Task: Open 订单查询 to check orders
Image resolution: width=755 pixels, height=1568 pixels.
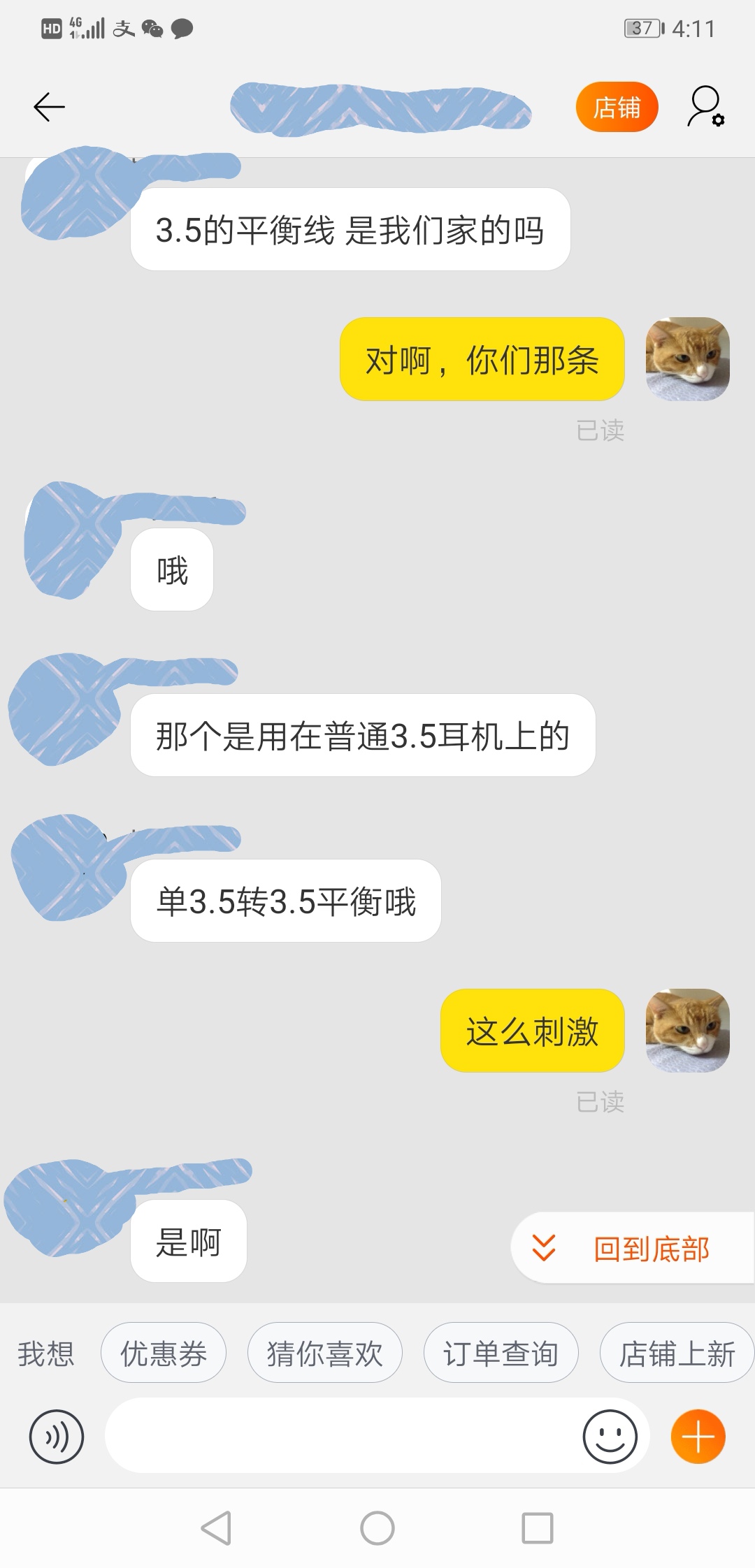Action: [502, 1353]
